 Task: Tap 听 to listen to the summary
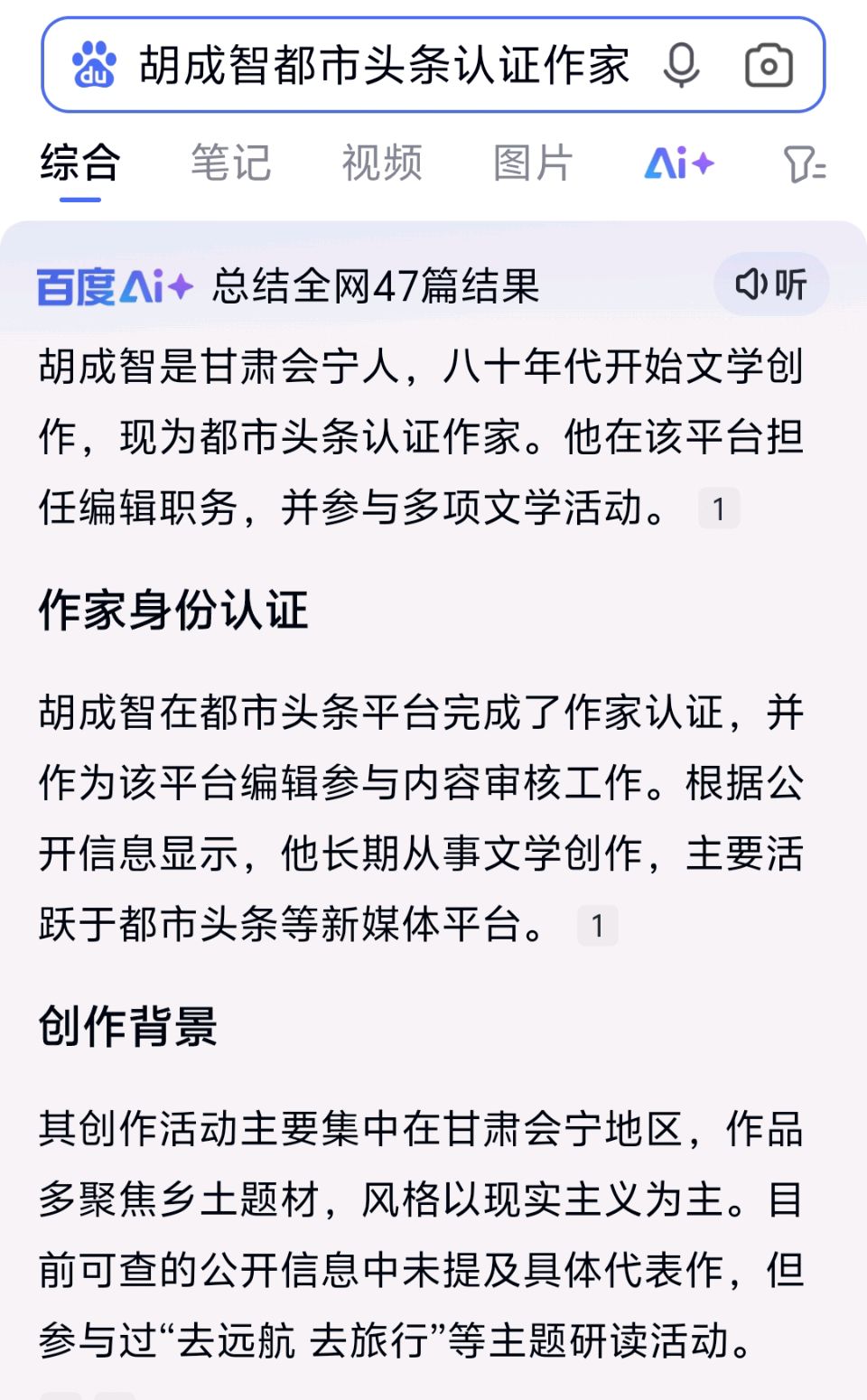click(771, 285)
